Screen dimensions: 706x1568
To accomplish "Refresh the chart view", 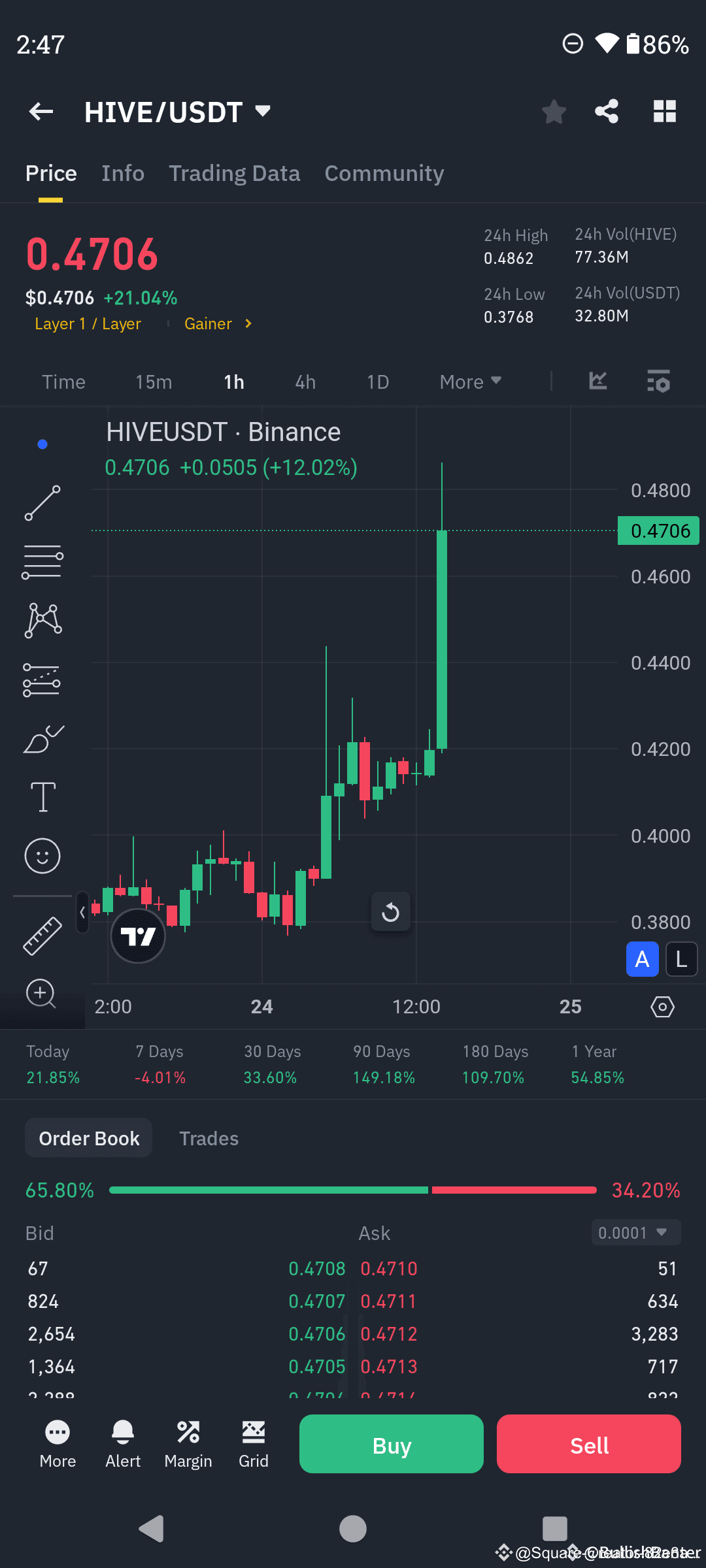I will 390,912.
